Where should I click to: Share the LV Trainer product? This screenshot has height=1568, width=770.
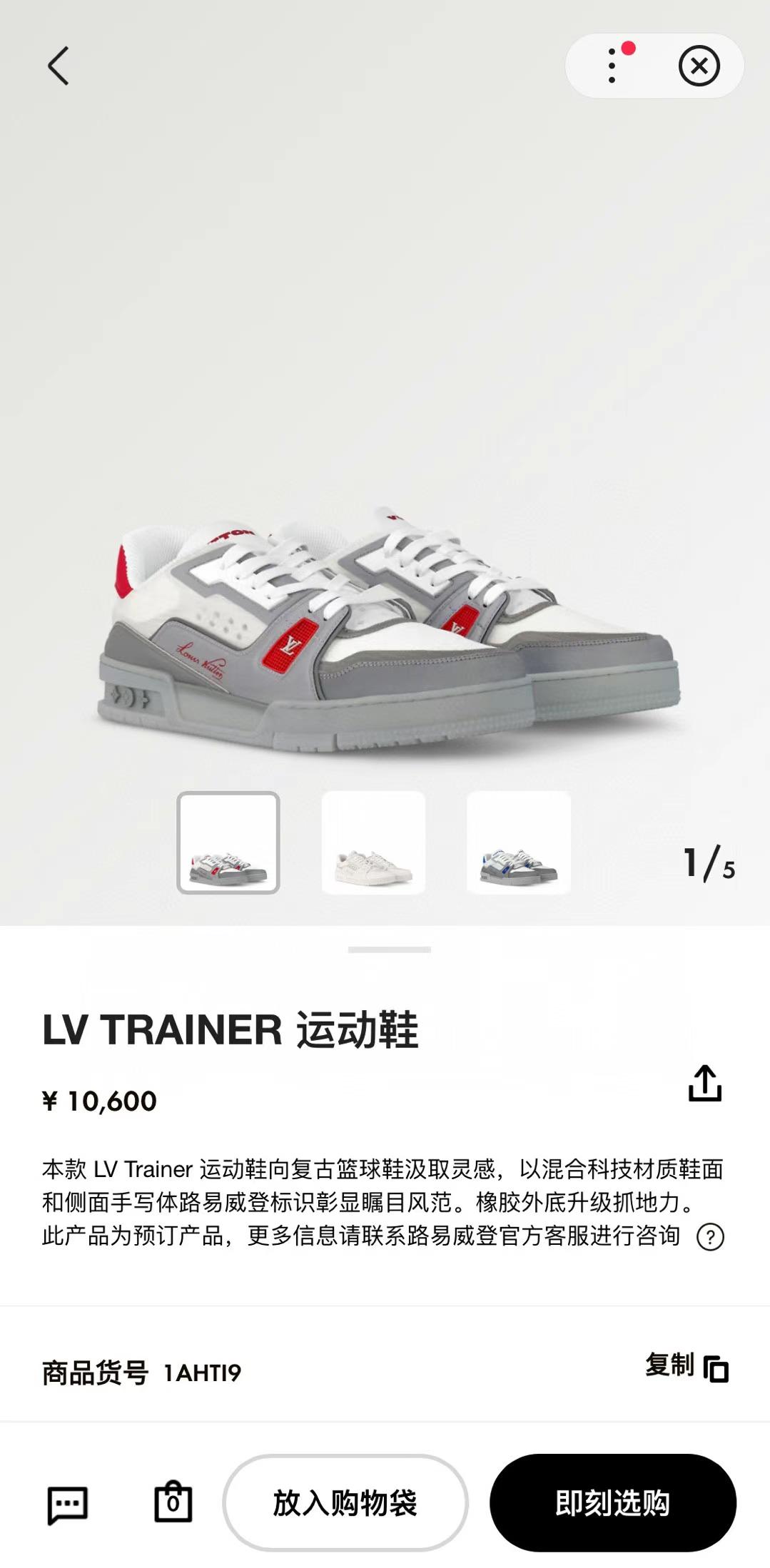coord(705,1083)
